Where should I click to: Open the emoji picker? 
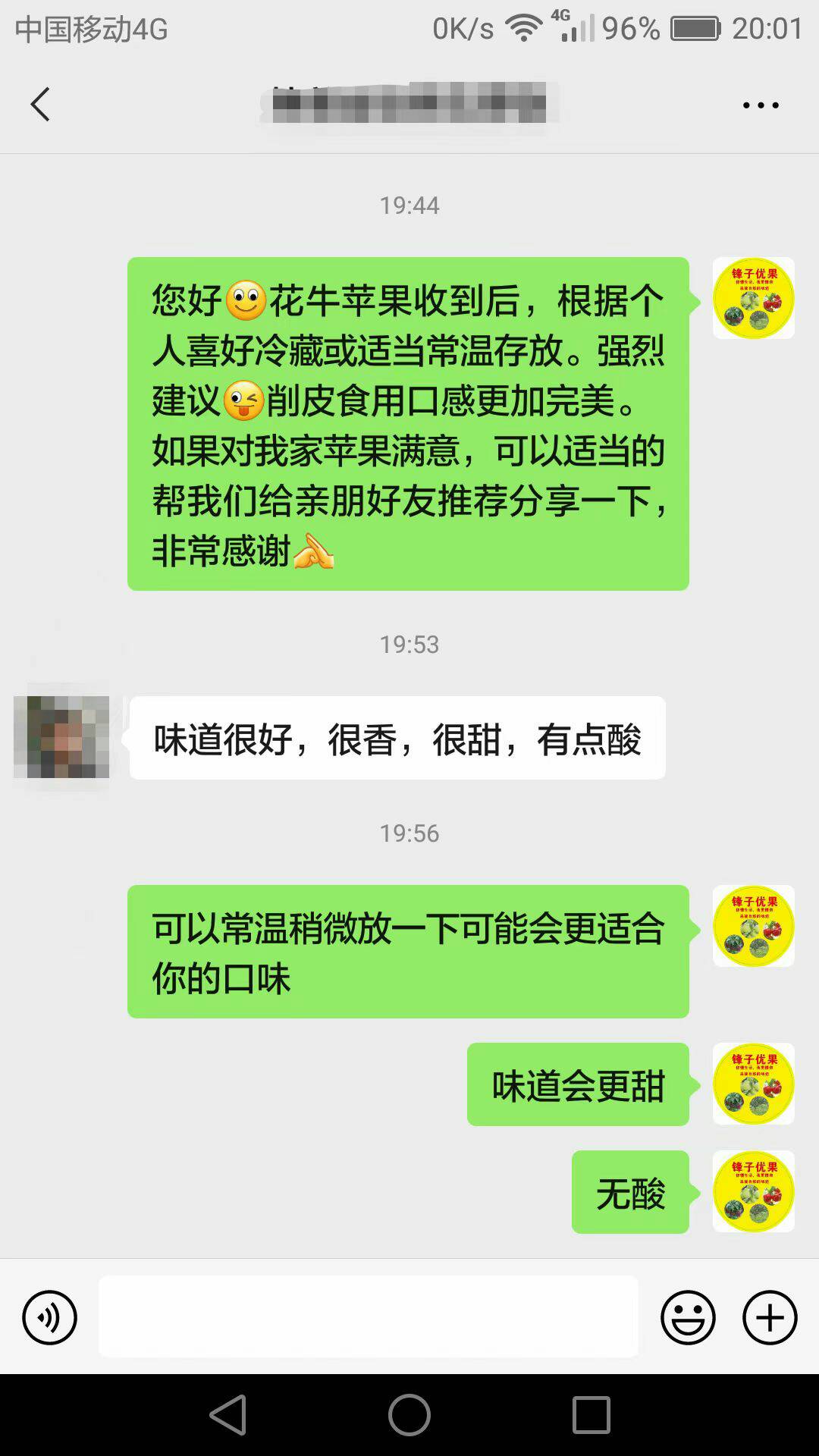pyautogui.click(x=688, y=1317)
